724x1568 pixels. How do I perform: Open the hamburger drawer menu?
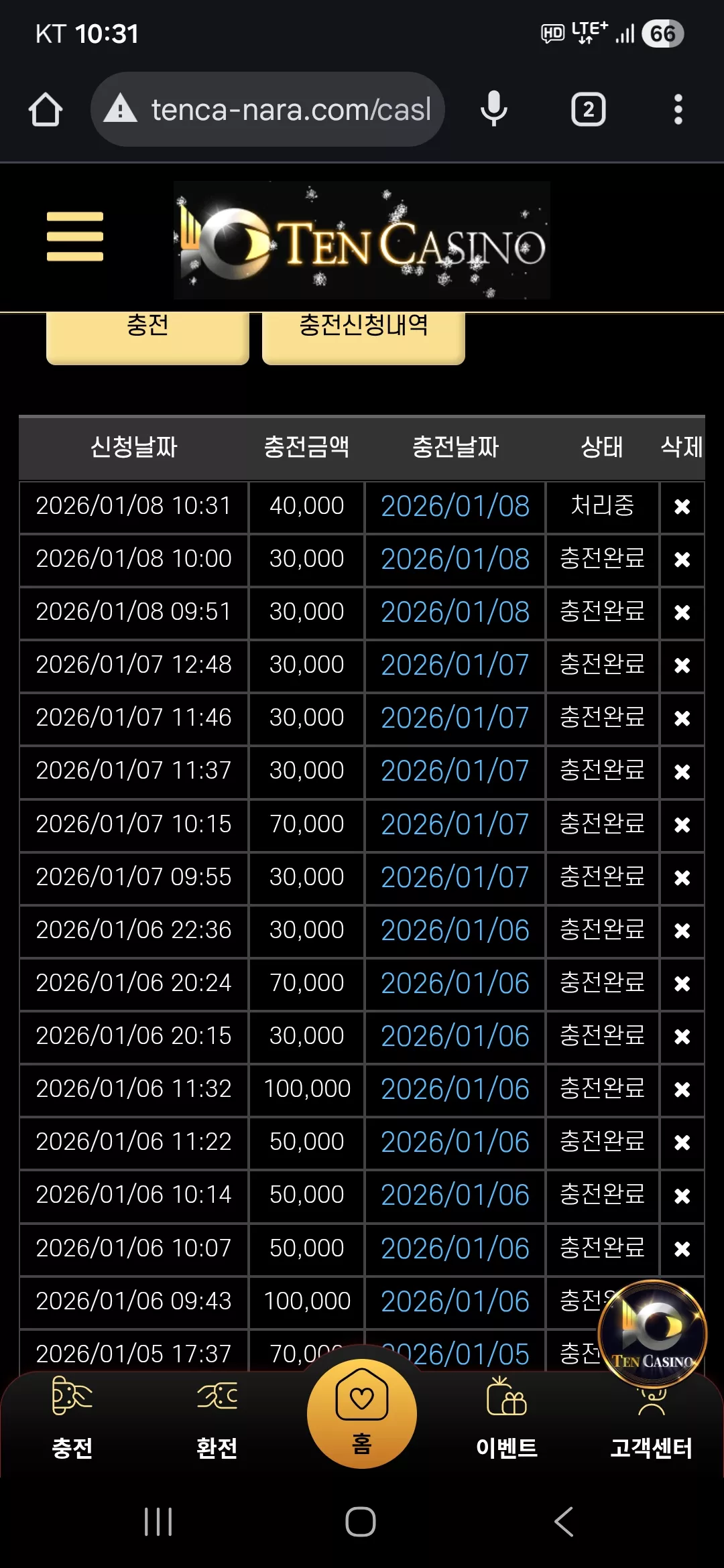tap(75, 237)
